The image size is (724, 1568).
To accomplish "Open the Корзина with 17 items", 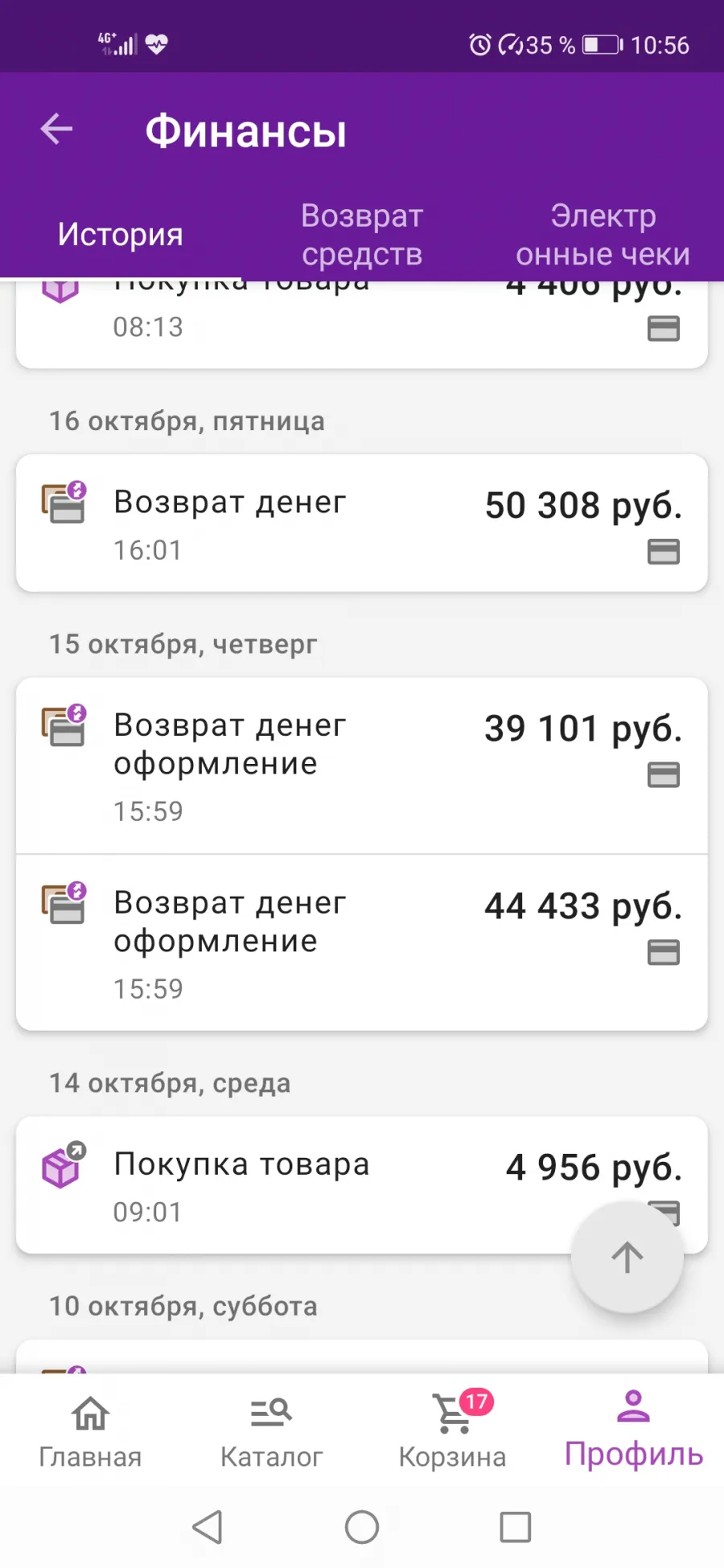I will coord(452,1433).
